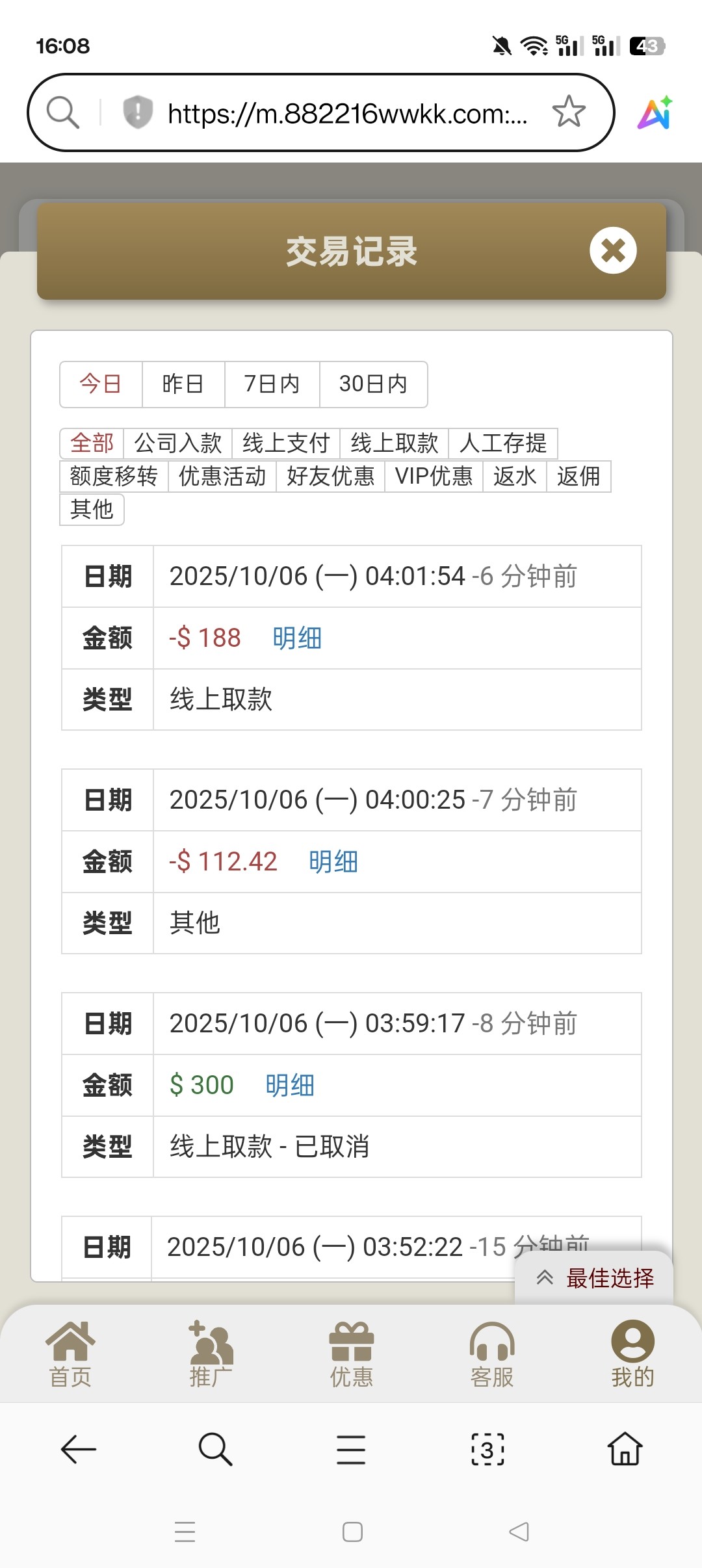This screenshot has width=702, height=1568.
Task: Tap the bookmark star icon
Action: pos(569,111)
